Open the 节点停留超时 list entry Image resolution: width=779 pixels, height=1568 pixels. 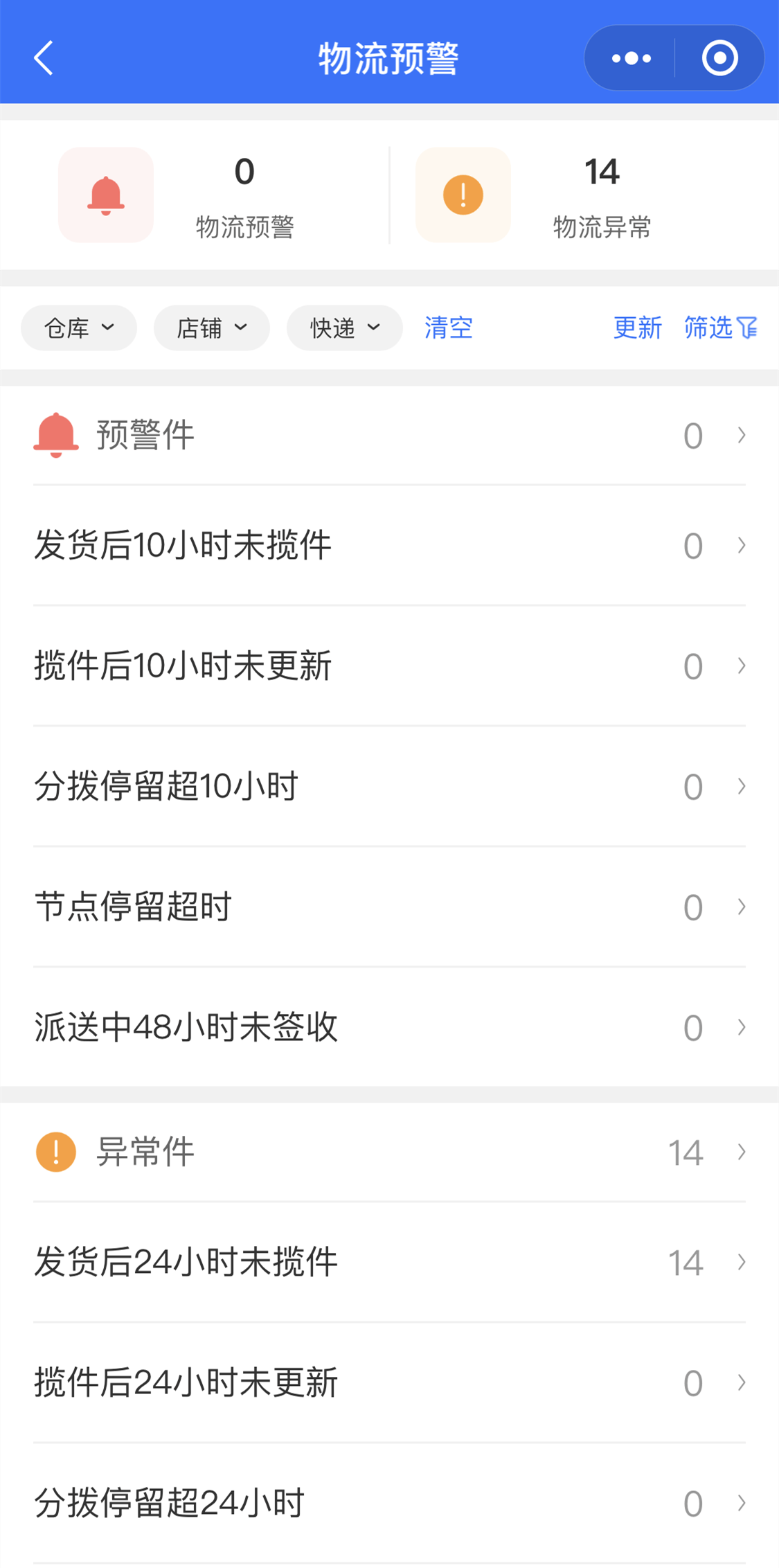388,906
